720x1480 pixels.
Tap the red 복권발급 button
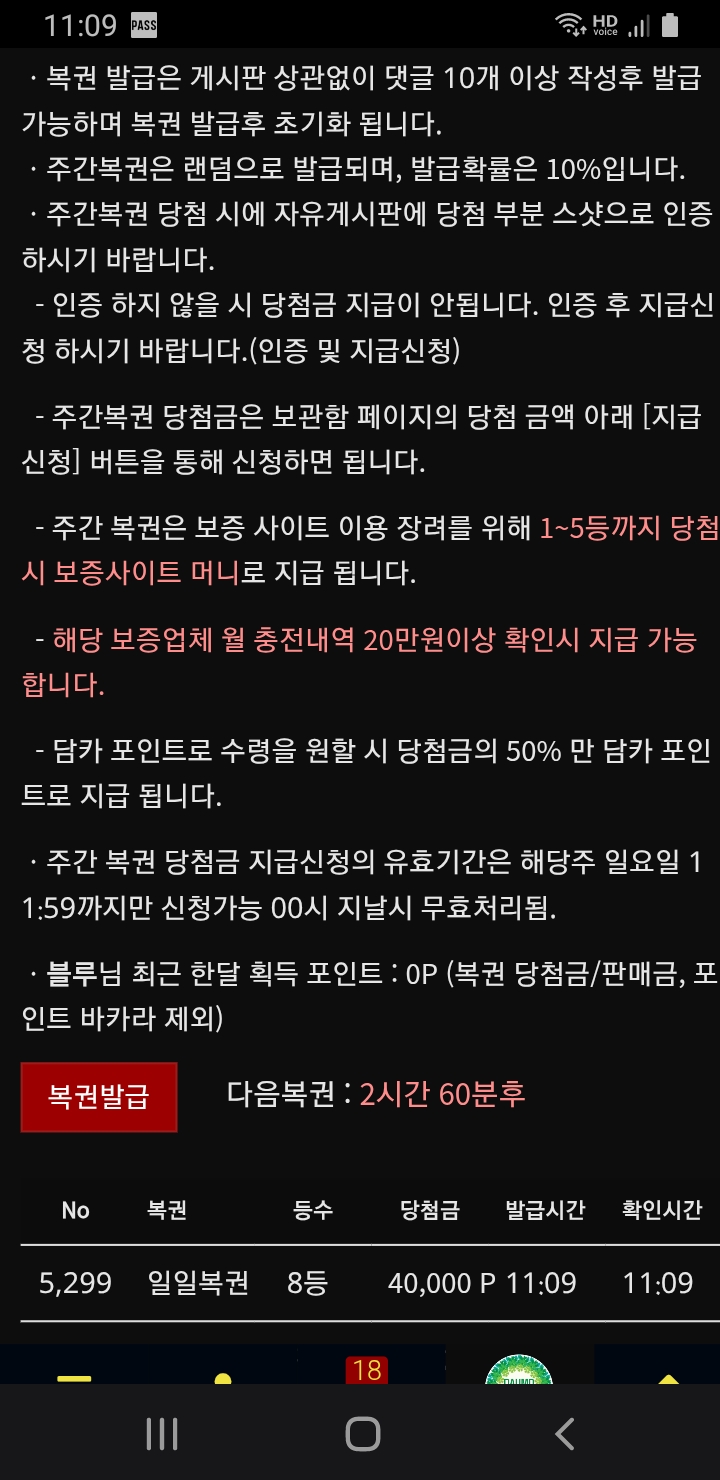(99, 1097)
